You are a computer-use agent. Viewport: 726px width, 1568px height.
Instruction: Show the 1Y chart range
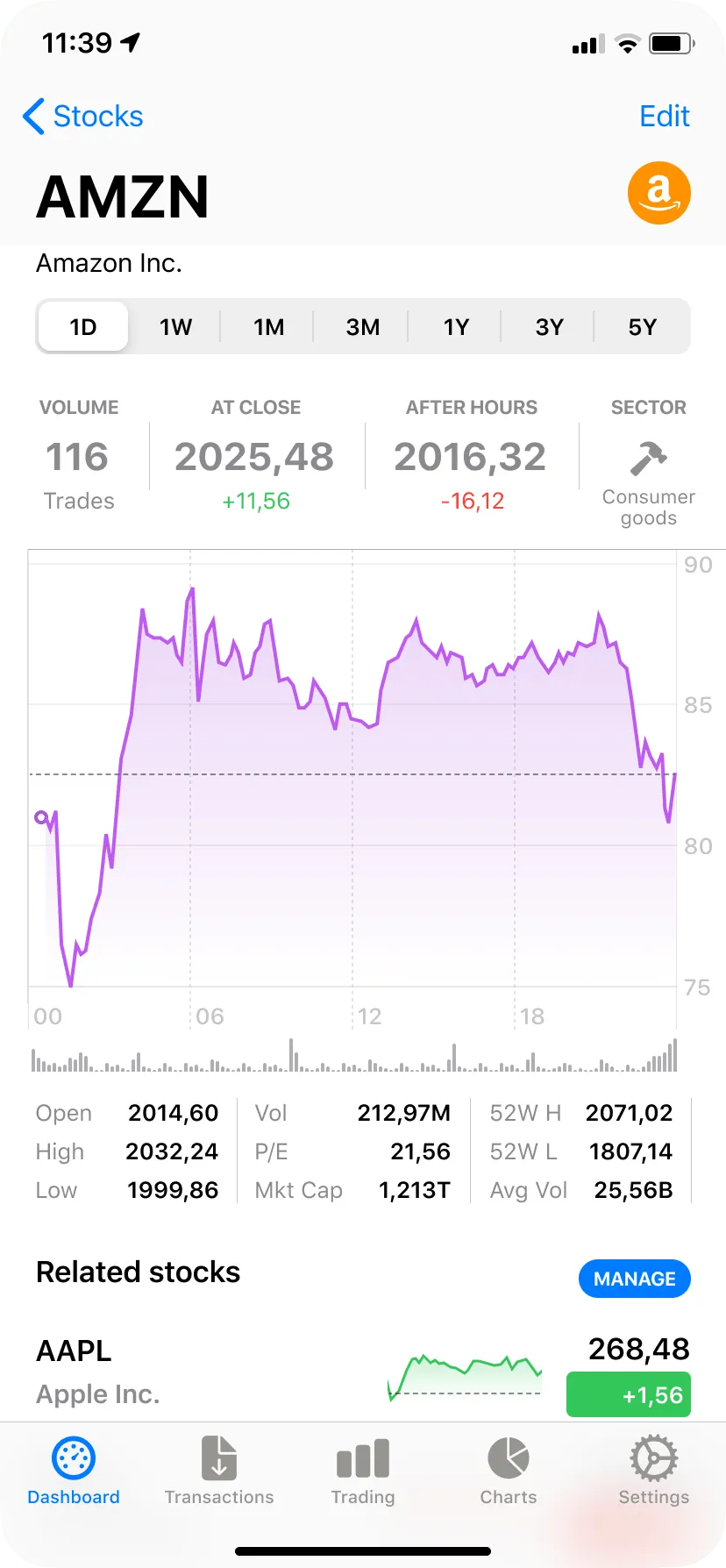(x=456, y=327)
